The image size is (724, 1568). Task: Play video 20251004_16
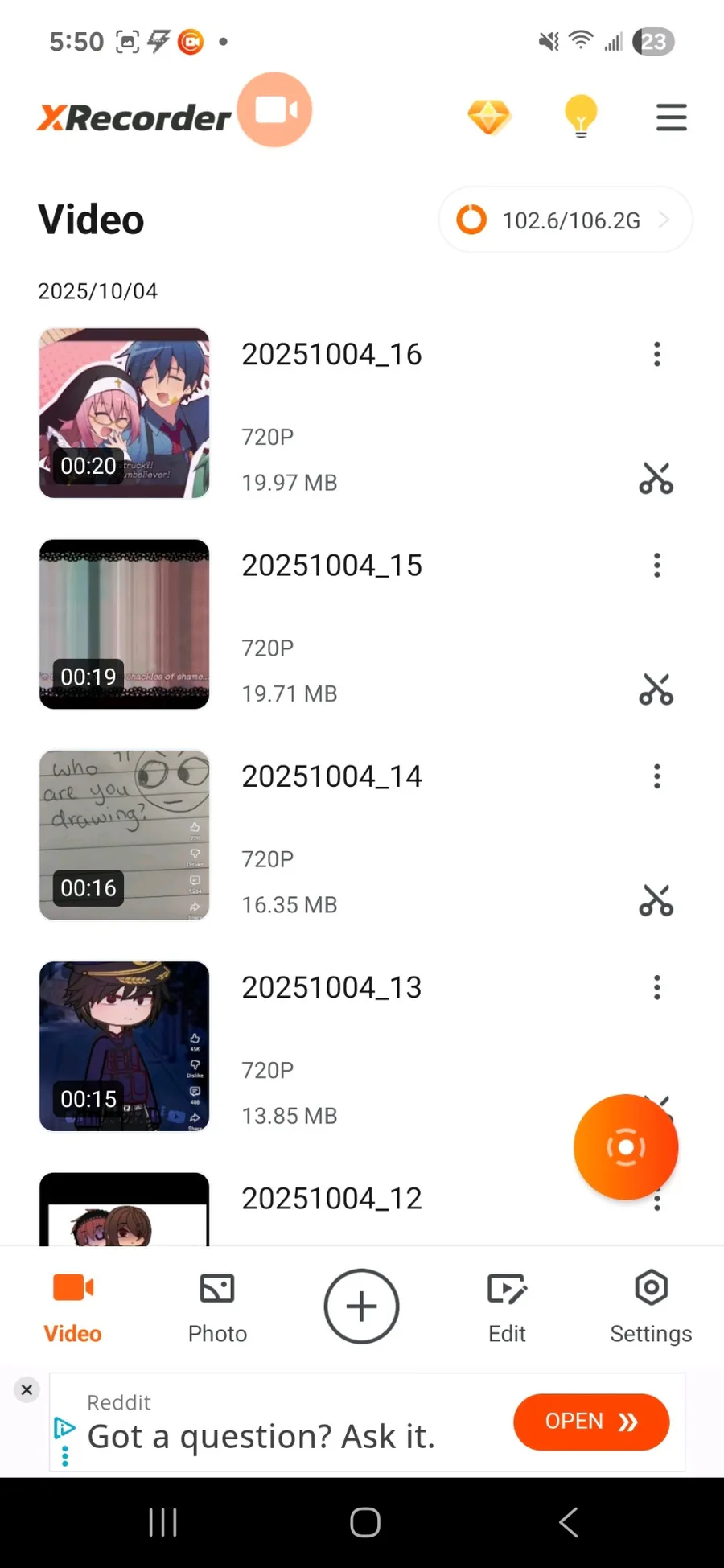coord(125,413)
